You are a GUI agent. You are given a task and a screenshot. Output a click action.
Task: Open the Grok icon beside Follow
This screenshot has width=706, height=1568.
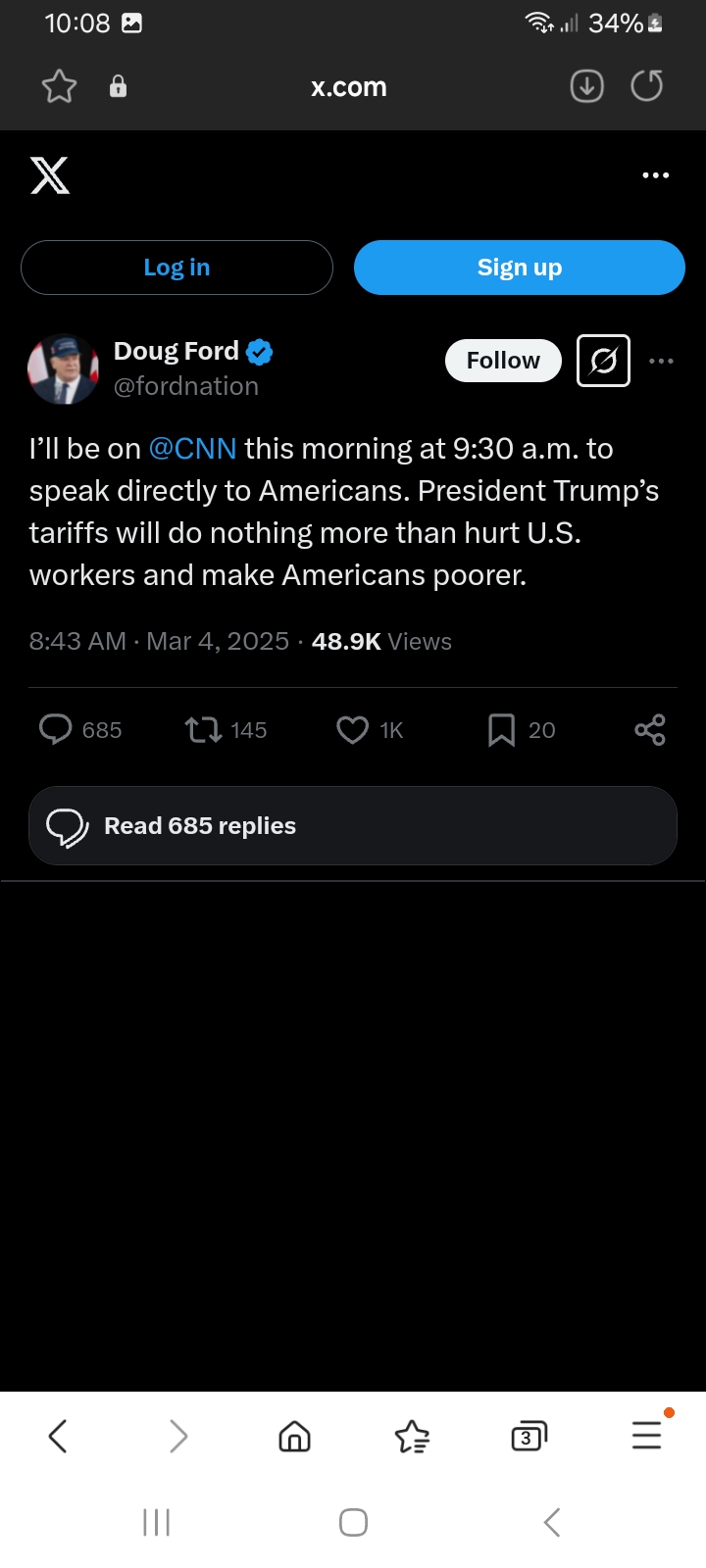(x=603, y=361)
